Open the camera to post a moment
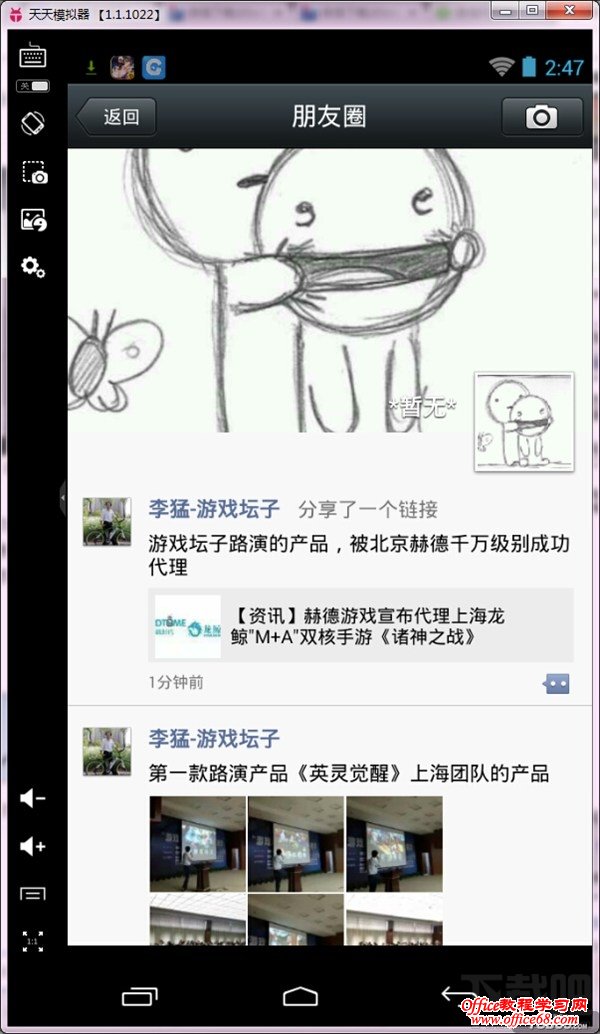This screenshot has width=600, height=1034. click(541, 117)
